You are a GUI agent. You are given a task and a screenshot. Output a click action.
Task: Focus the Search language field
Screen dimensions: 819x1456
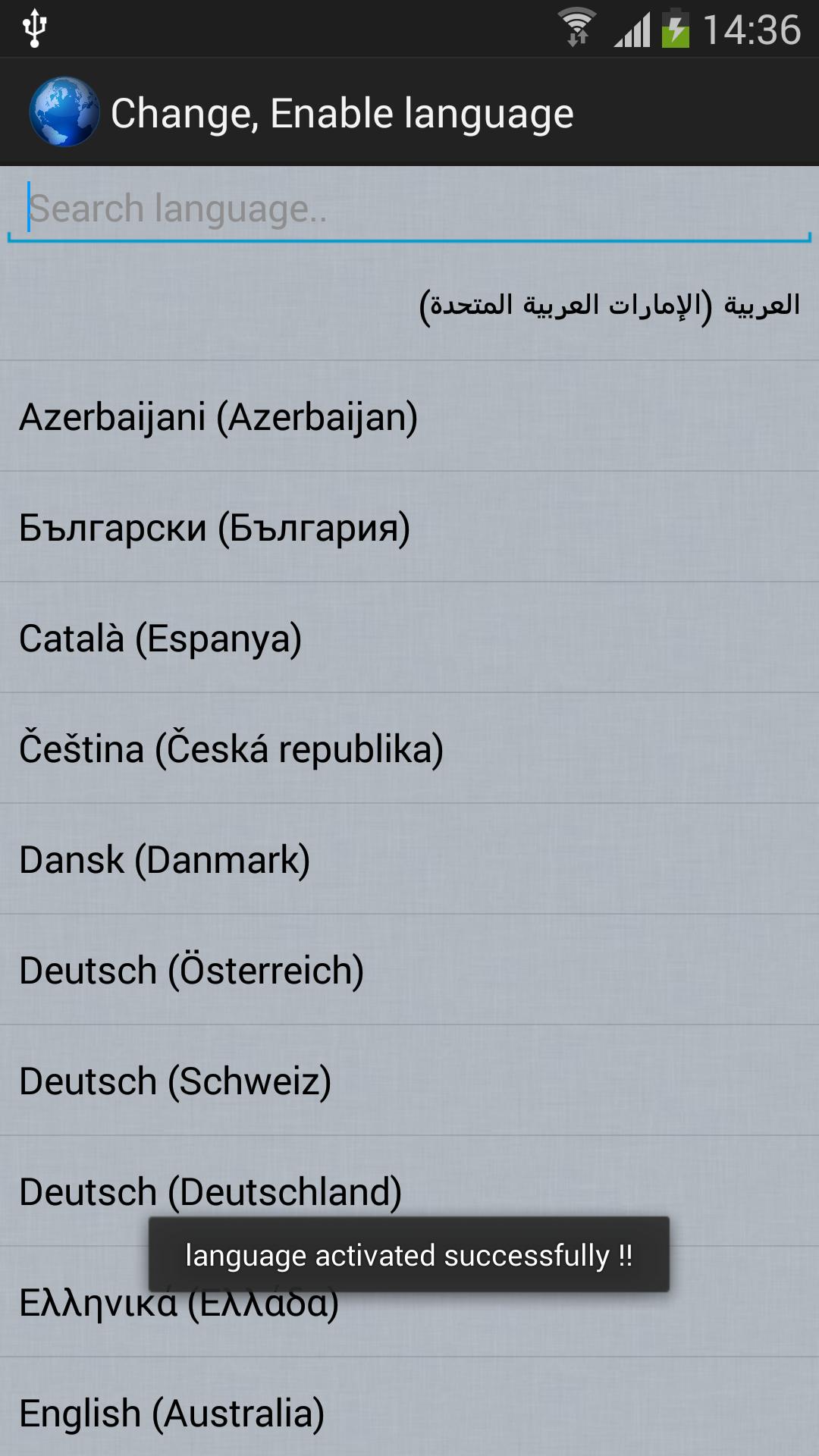point(409,209)
